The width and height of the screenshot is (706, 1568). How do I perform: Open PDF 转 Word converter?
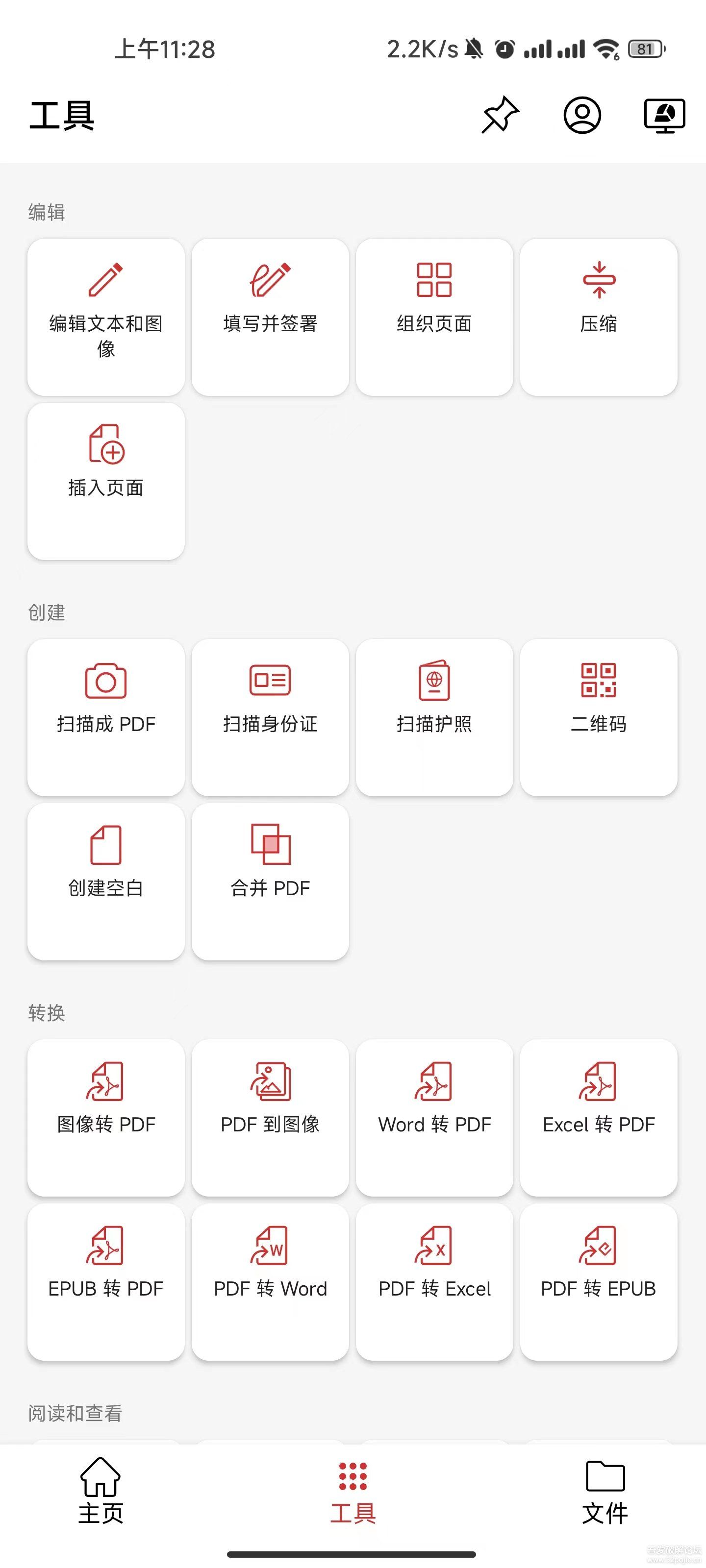click(271, 1282)
